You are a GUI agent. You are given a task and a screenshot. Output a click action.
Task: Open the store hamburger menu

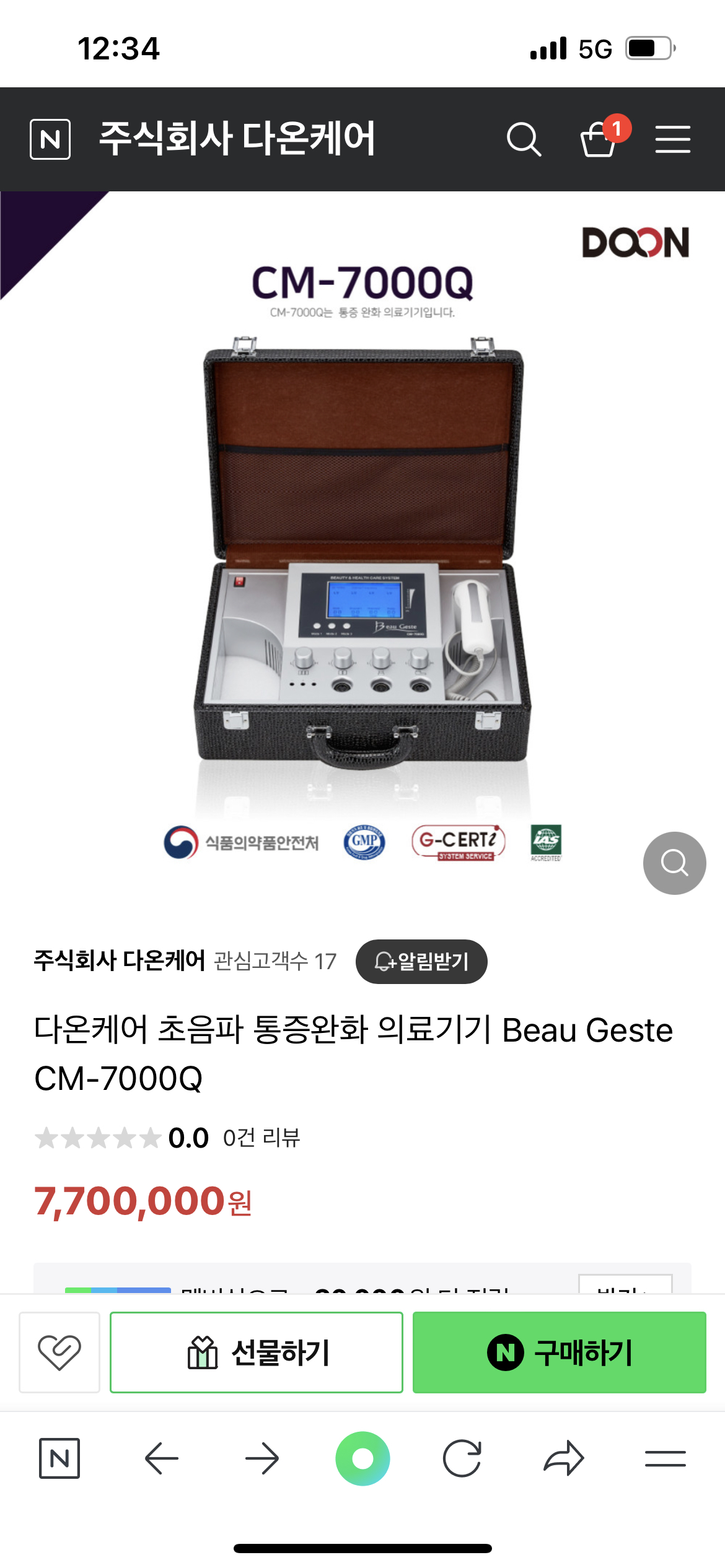(x=672, y=139)
